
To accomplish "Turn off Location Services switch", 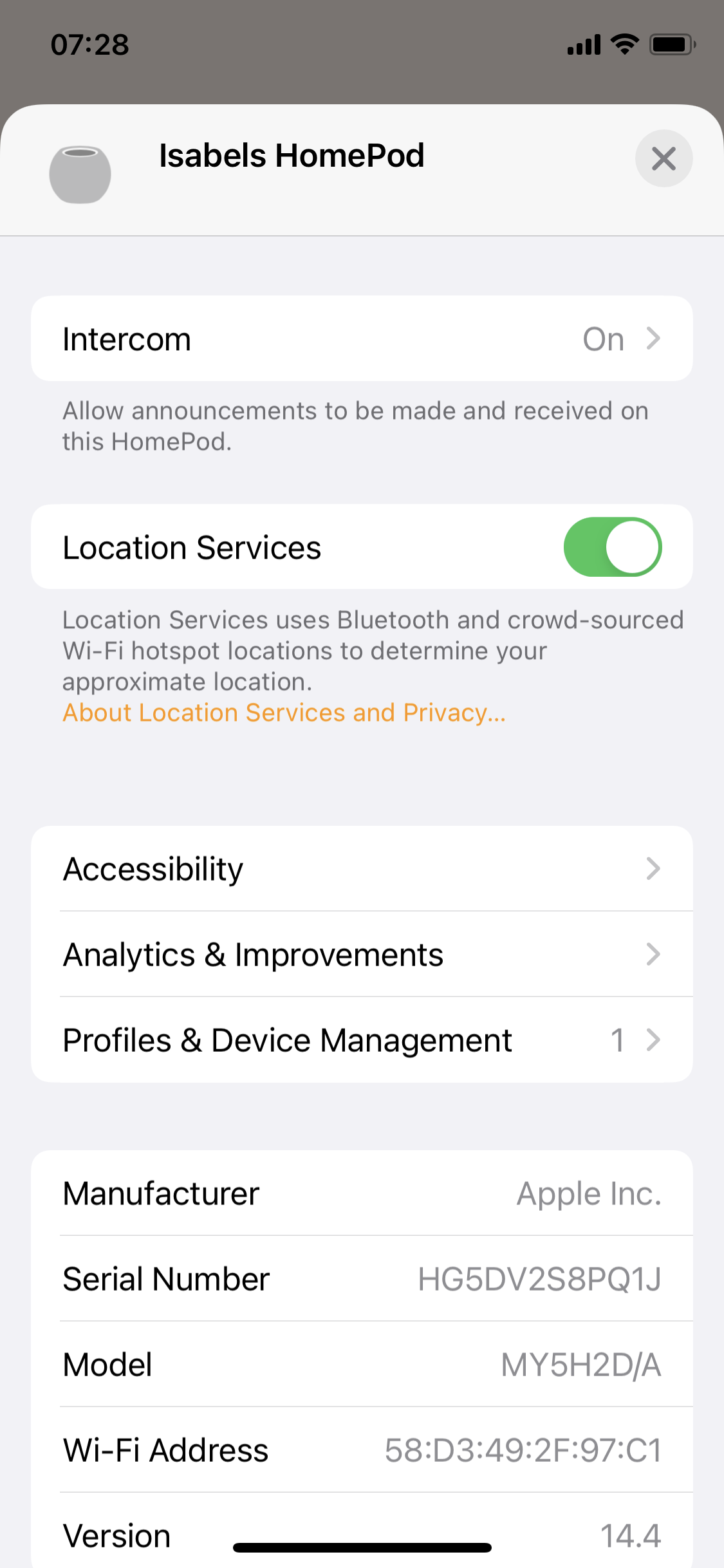I will (x=612, y=547).
